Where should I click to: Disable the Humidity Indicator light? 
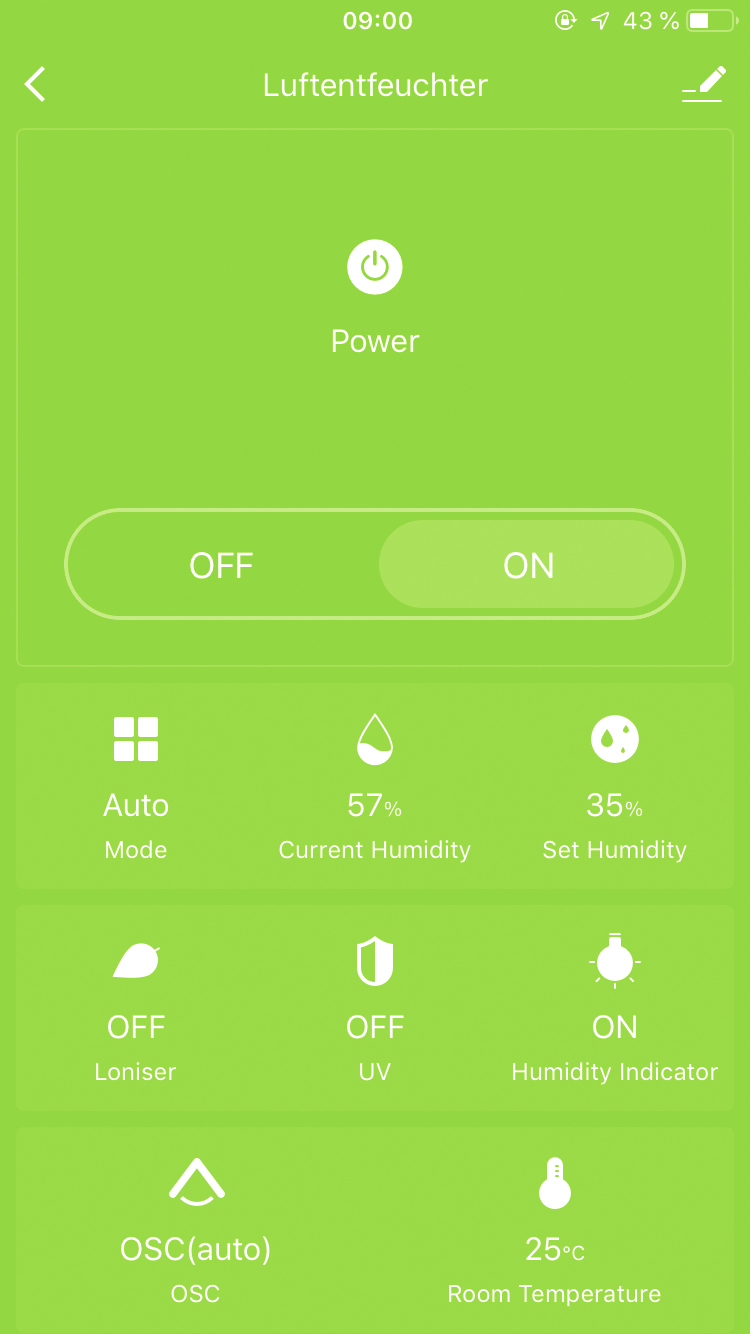(x=614, y=1009)
